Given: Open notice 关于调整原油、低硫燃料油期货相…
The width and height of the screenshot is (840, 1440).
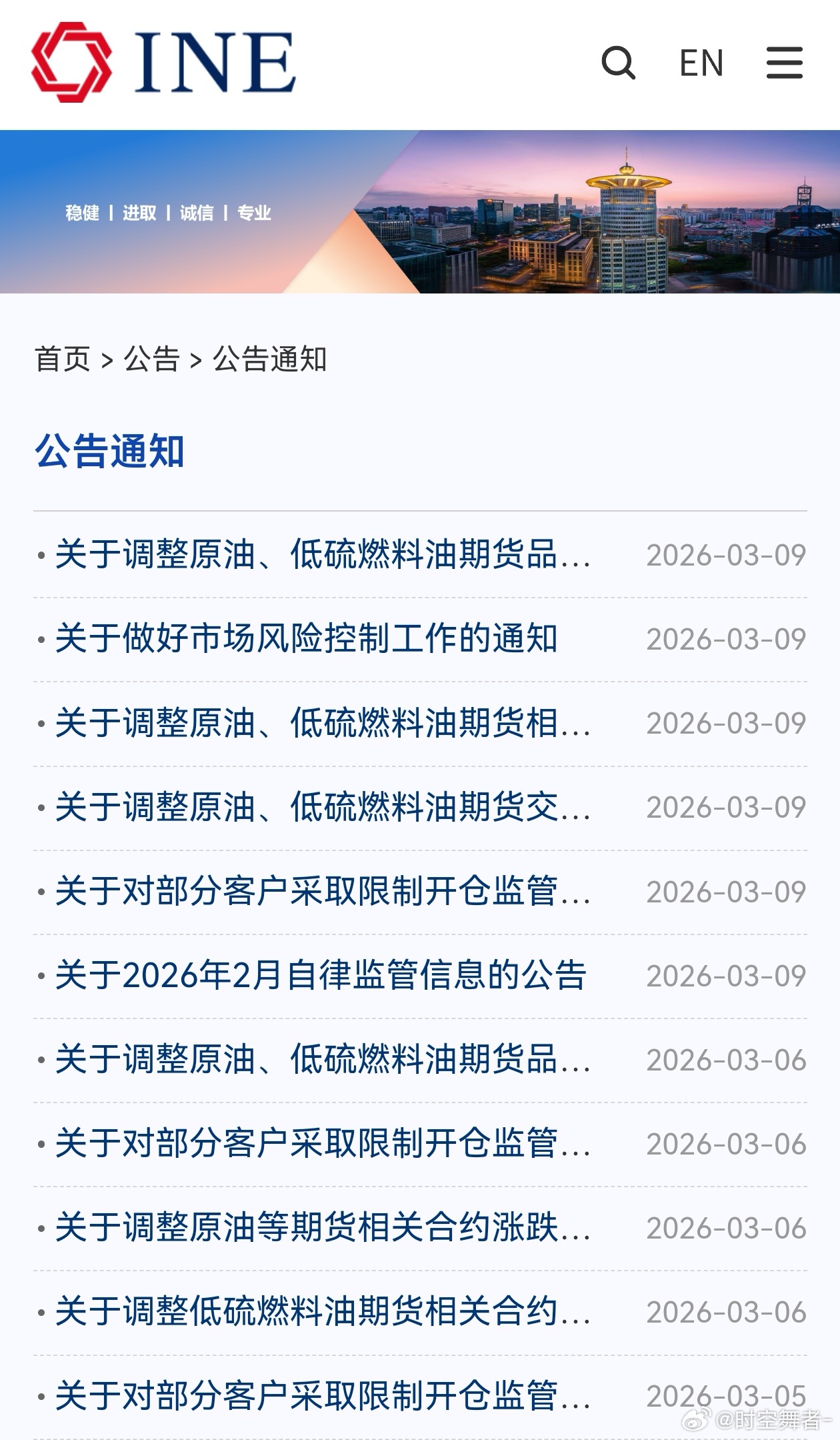Looking at the screenshot, I should pos(323,723).
